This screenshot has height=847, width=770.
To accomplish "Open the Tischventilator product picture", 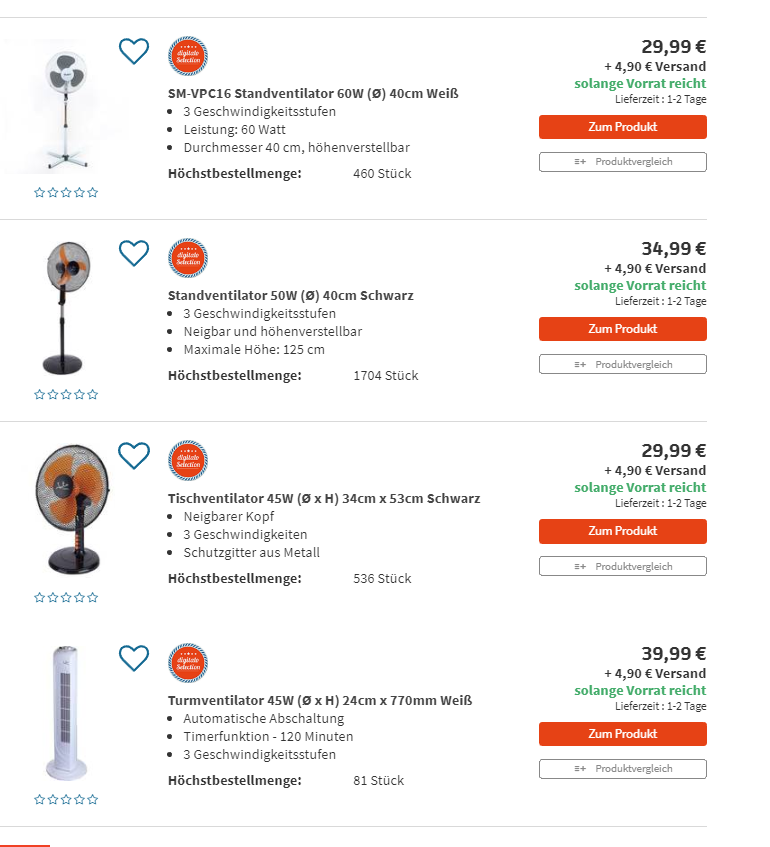I will [x=66, y=510].
